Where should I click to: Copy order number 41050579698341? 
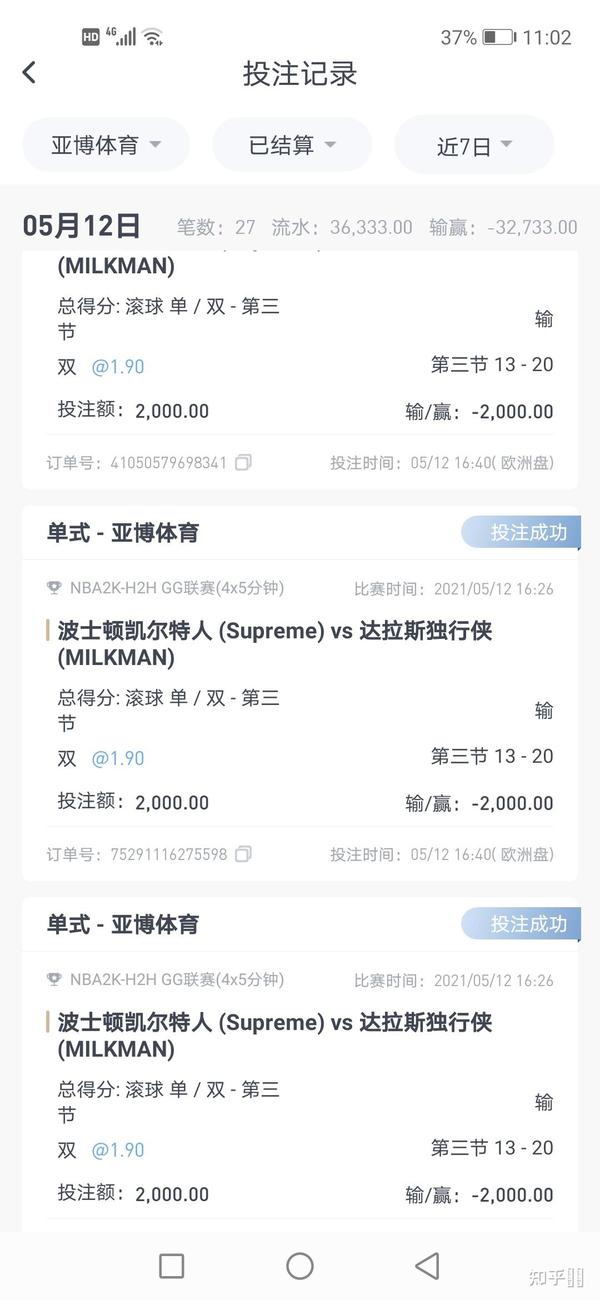click(243, 463)
